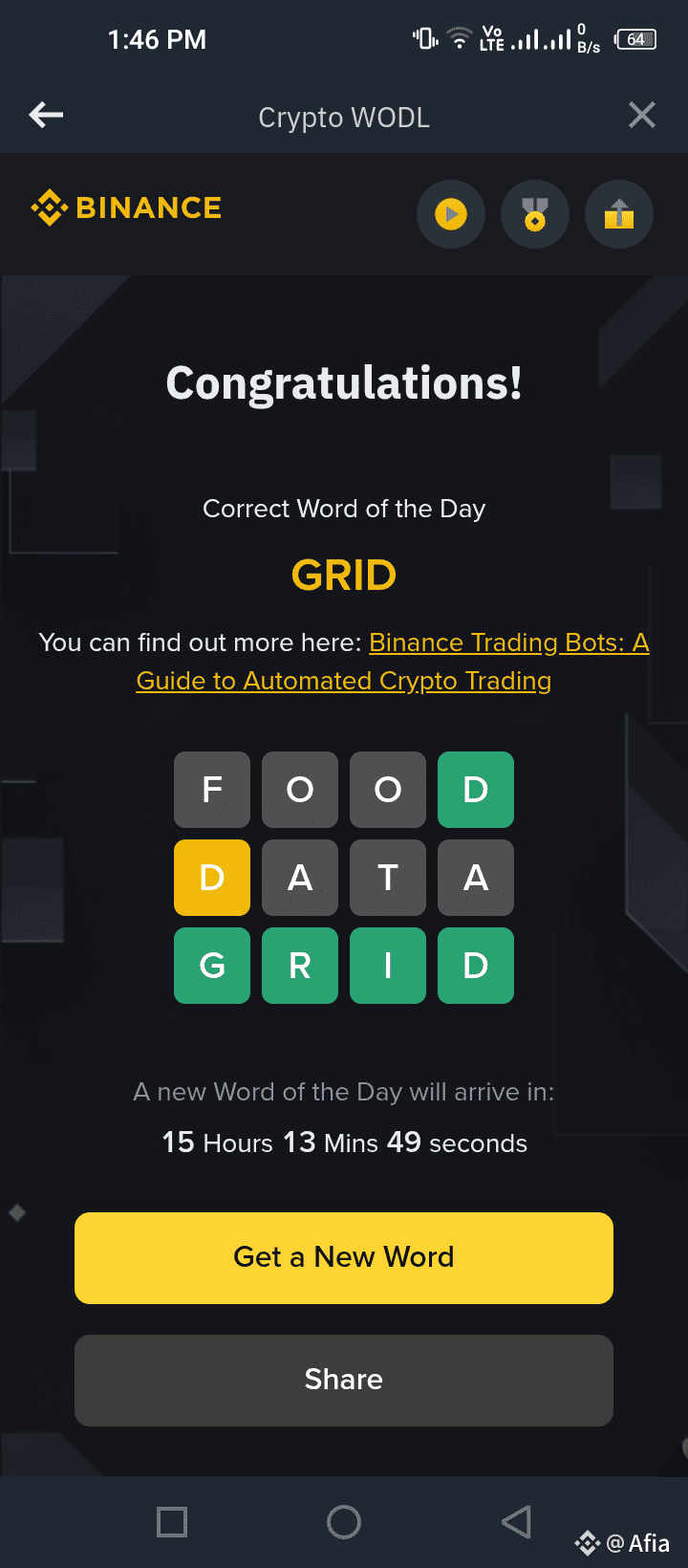Open the recent apps overview
Screen dimensions: 688x1568
click(172, 1522)
